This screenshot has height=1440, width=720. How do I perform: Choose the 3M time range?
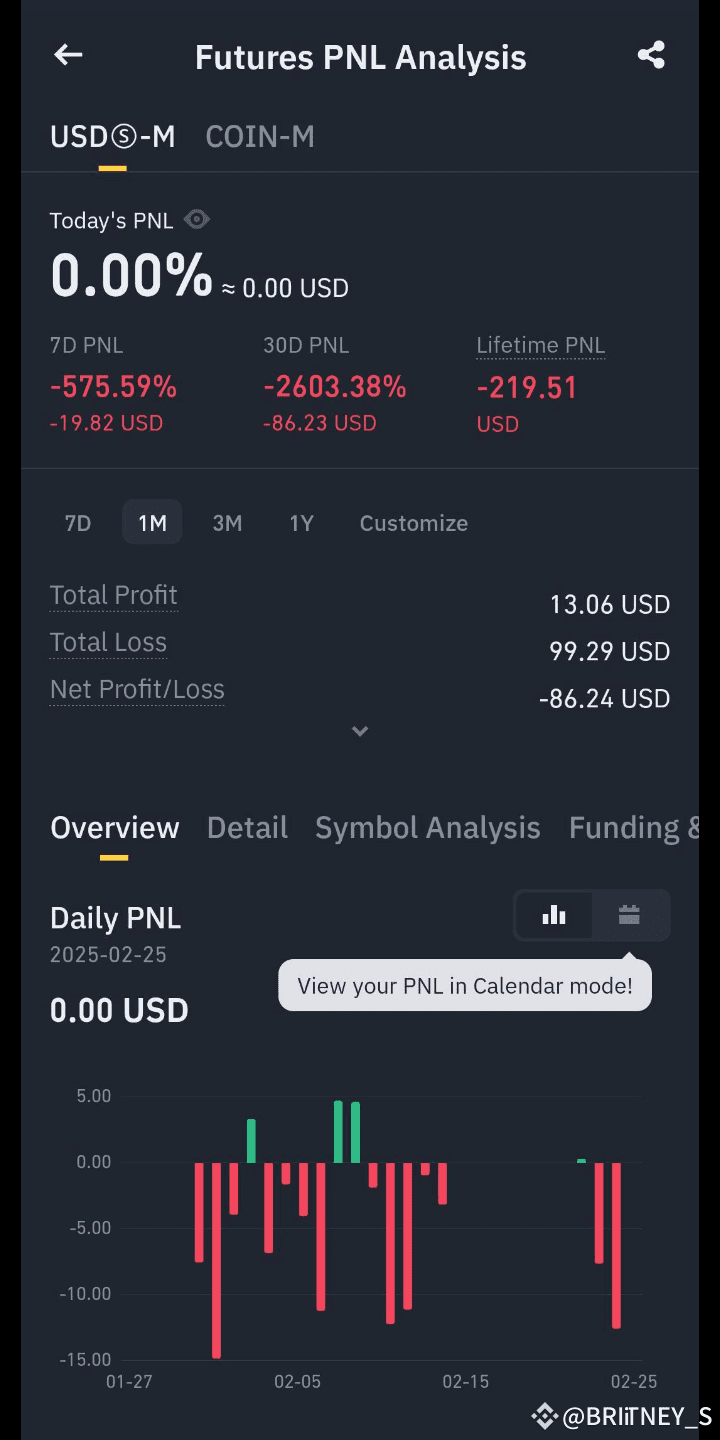(x=227, y=523)
